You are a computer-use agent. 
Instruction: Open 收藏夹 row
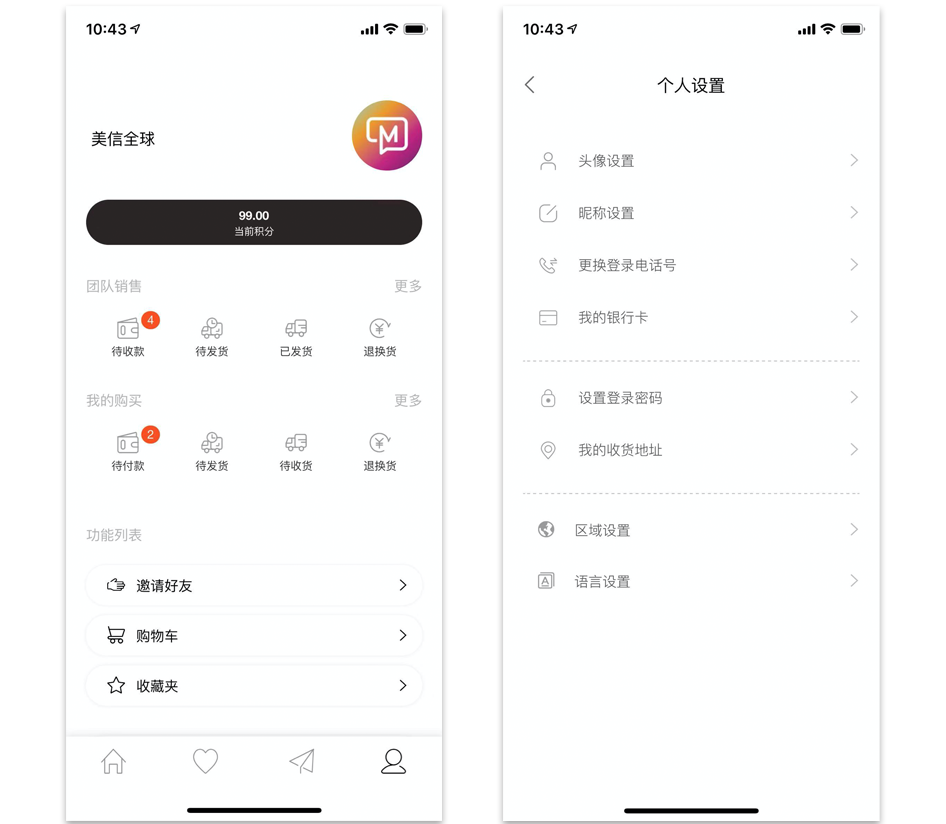point(254,685)
